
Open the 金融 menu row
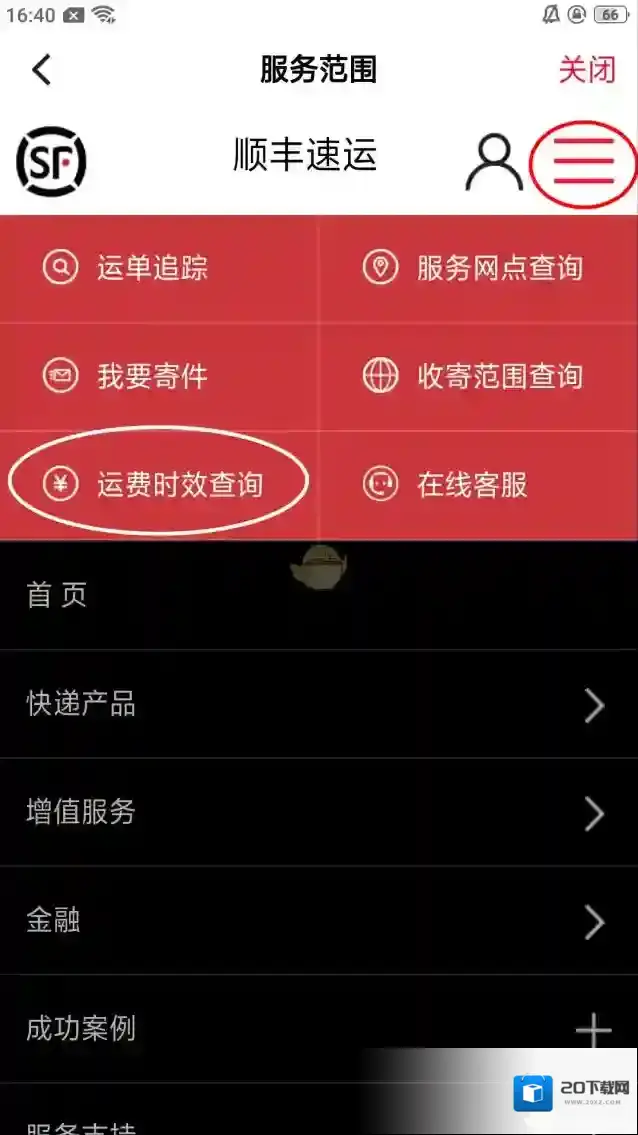(x=318, y=921)
